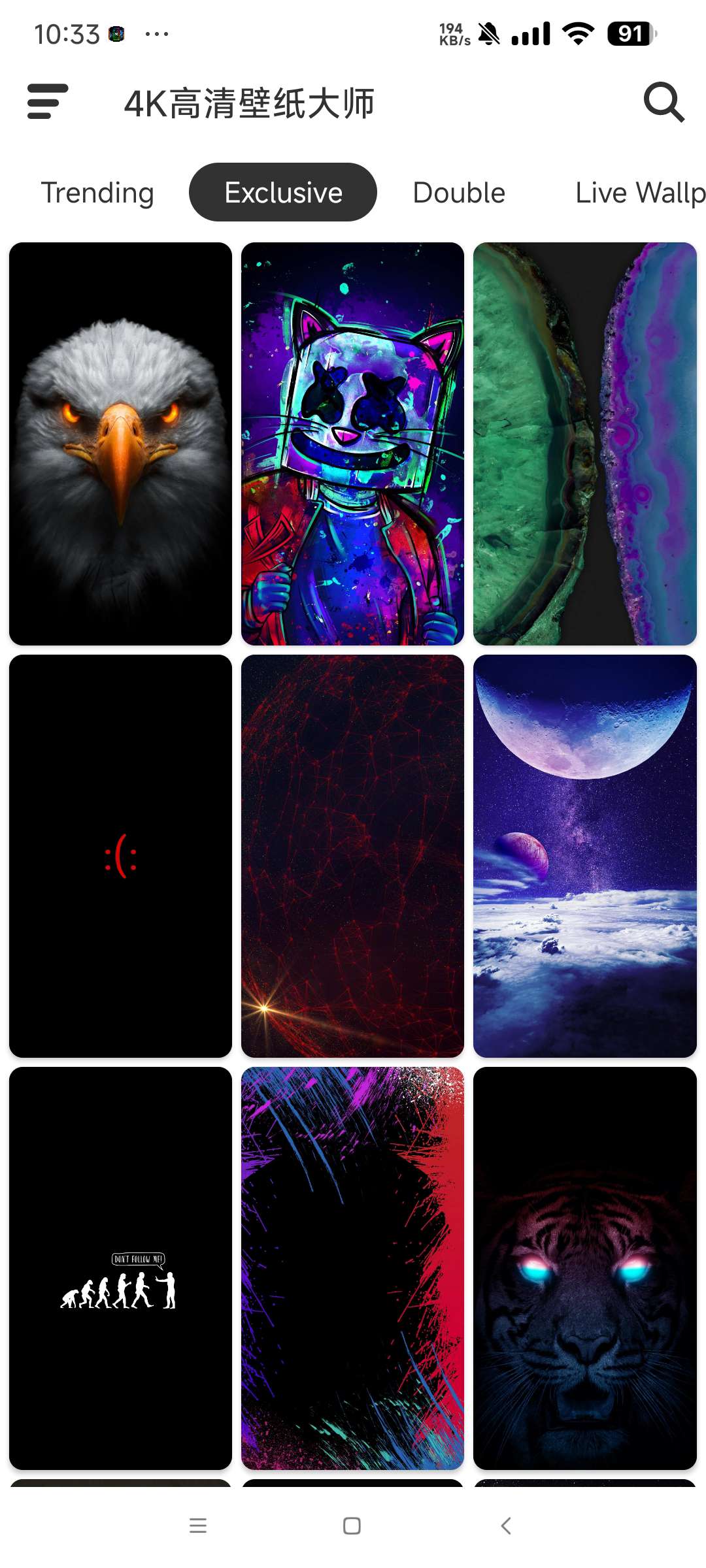View the neon Marshmello cat wallpaper
Screen dimensions: 706x1568
click(x=352, y=444)
